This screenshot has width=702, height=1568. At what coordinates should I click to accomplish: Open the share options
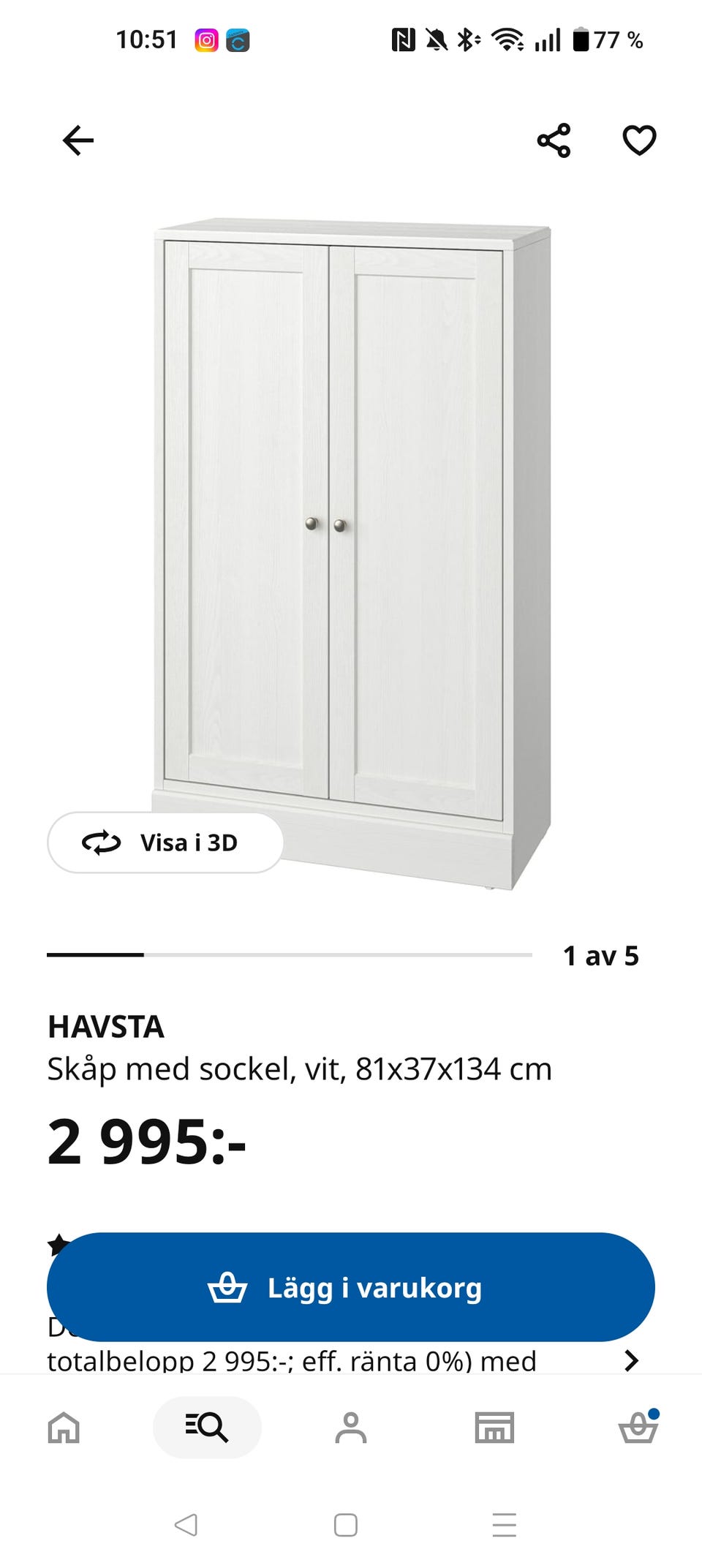[552, 139]
